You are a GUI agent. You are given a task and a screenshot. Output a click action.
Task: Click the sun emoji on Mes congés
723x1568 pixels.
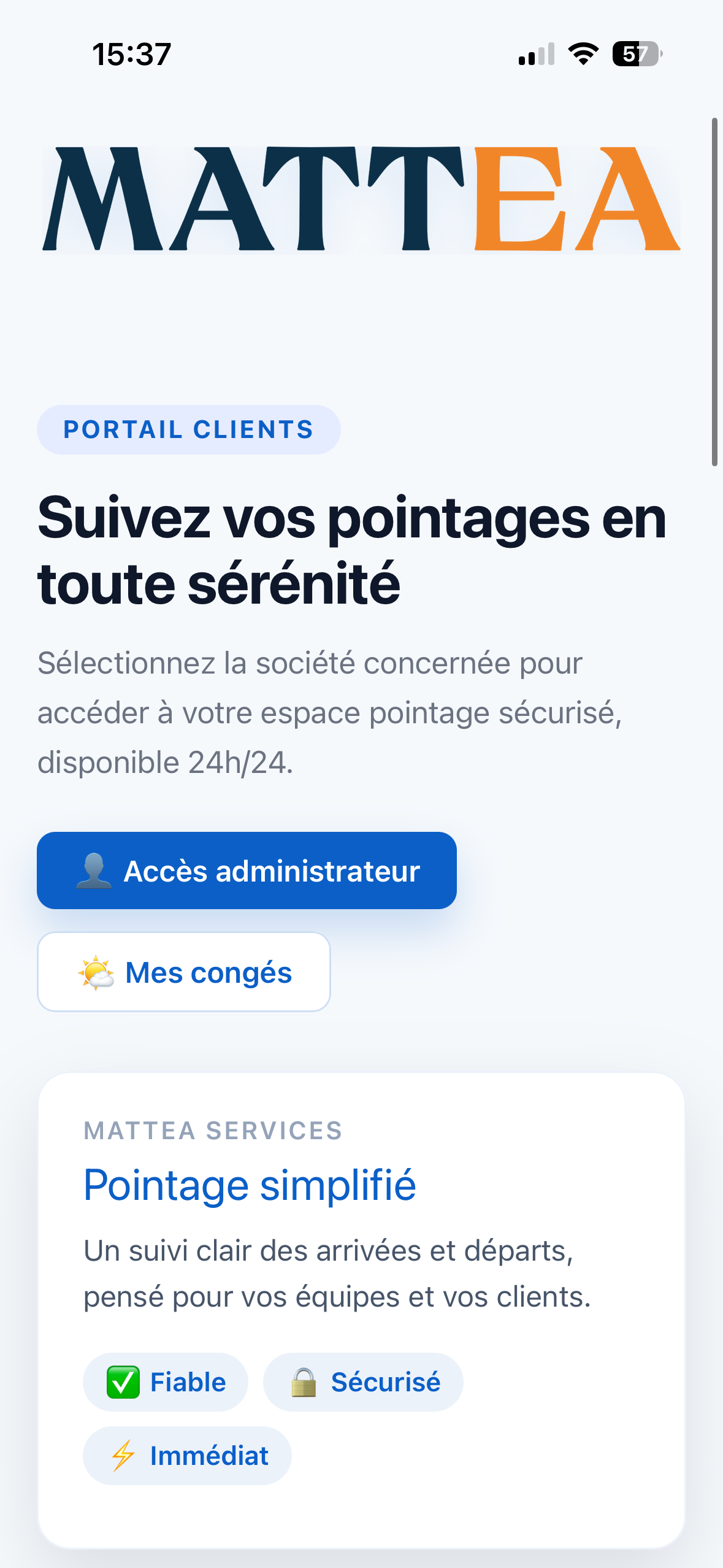[x=96, y=972]
